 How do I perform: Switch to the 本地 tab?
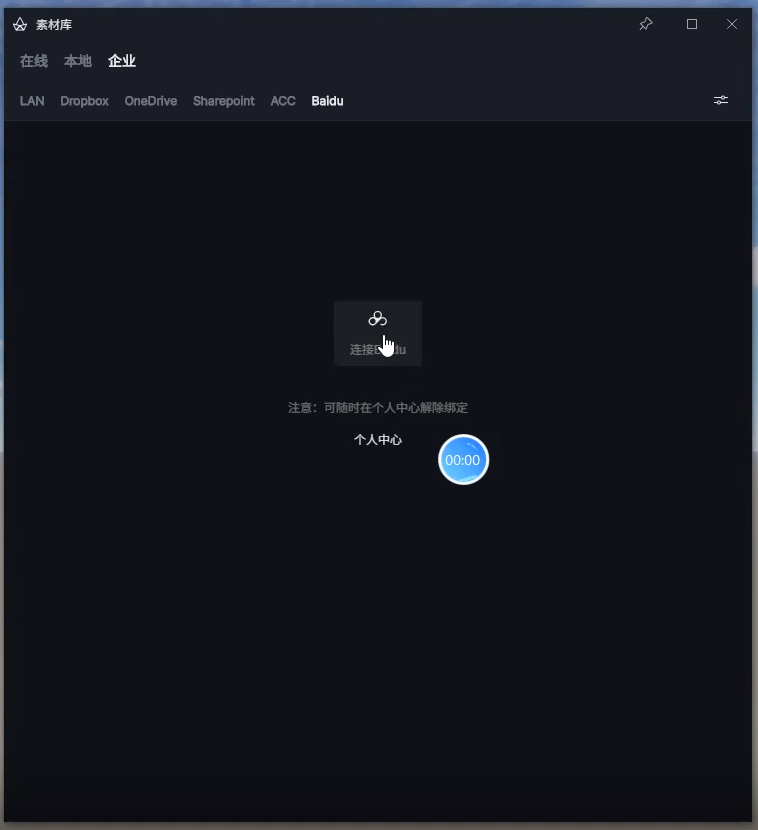(x=78, y=61)
